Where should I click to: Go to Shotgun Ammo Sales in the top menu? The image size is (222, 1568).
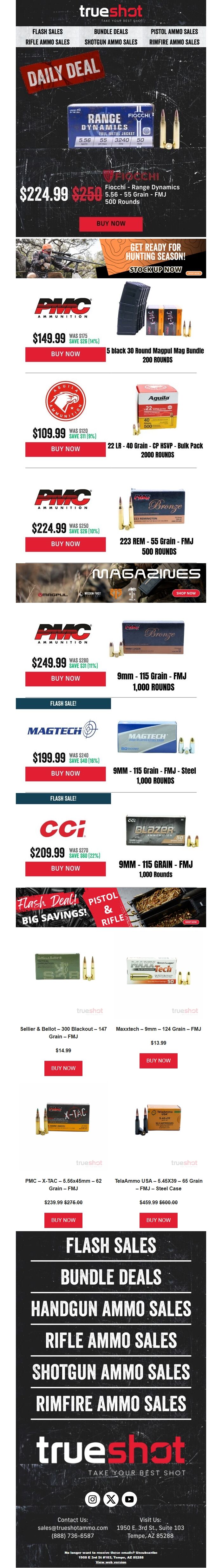[x=111, y=42]
